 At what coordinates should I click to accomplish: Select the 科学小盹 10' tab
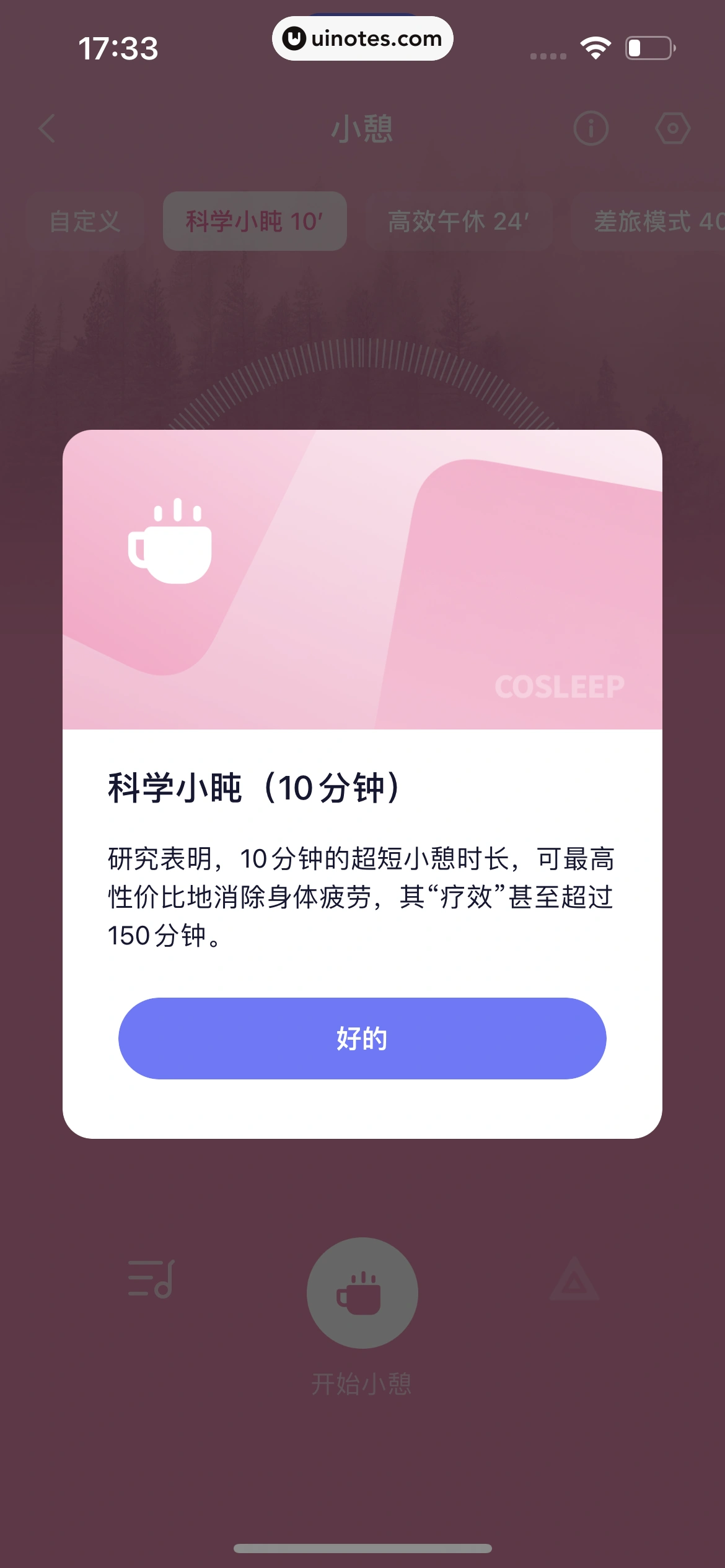[254, 222]
